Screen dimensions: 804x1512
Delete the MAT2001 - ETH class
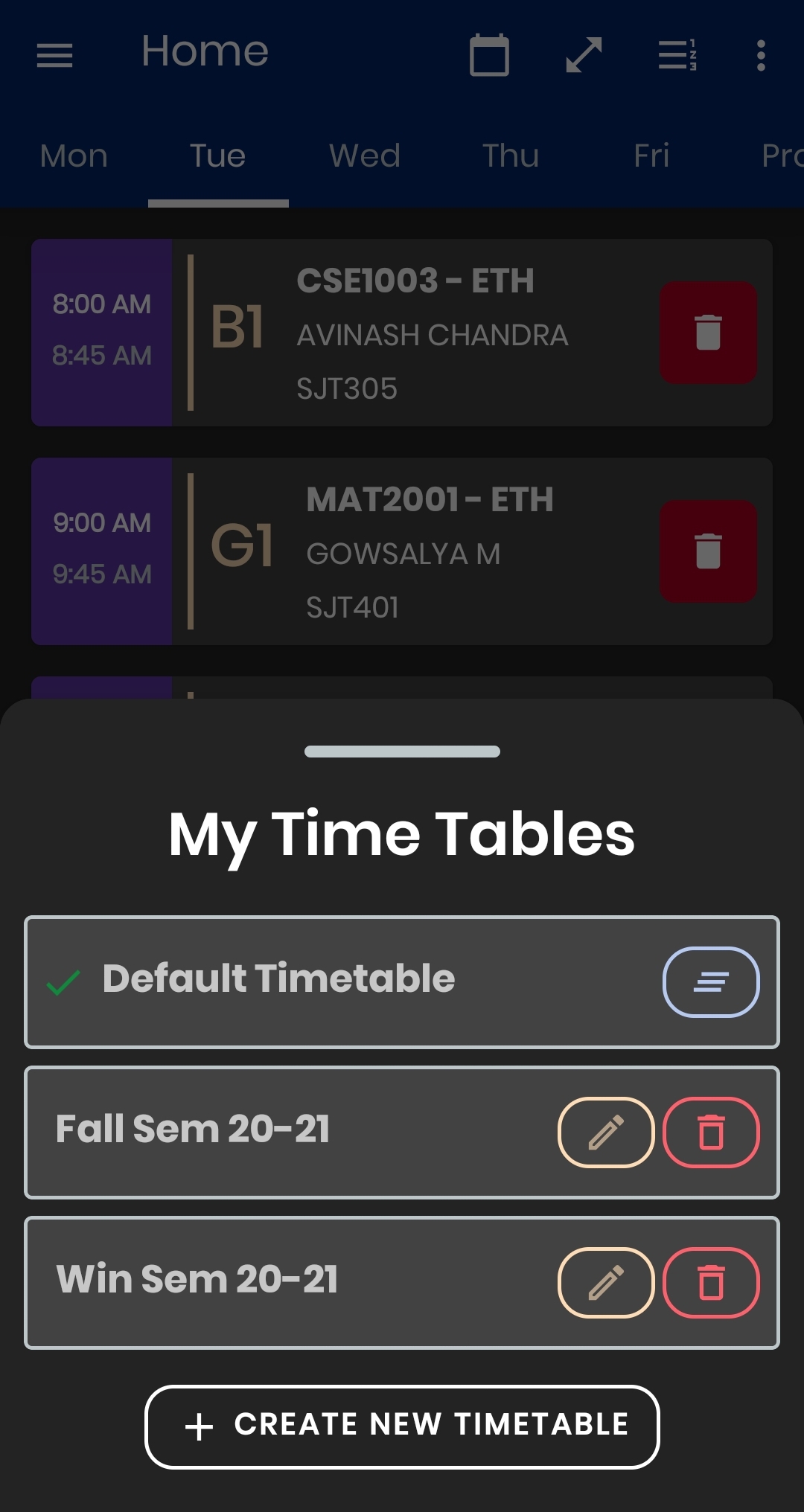click(x=708, y=551)
